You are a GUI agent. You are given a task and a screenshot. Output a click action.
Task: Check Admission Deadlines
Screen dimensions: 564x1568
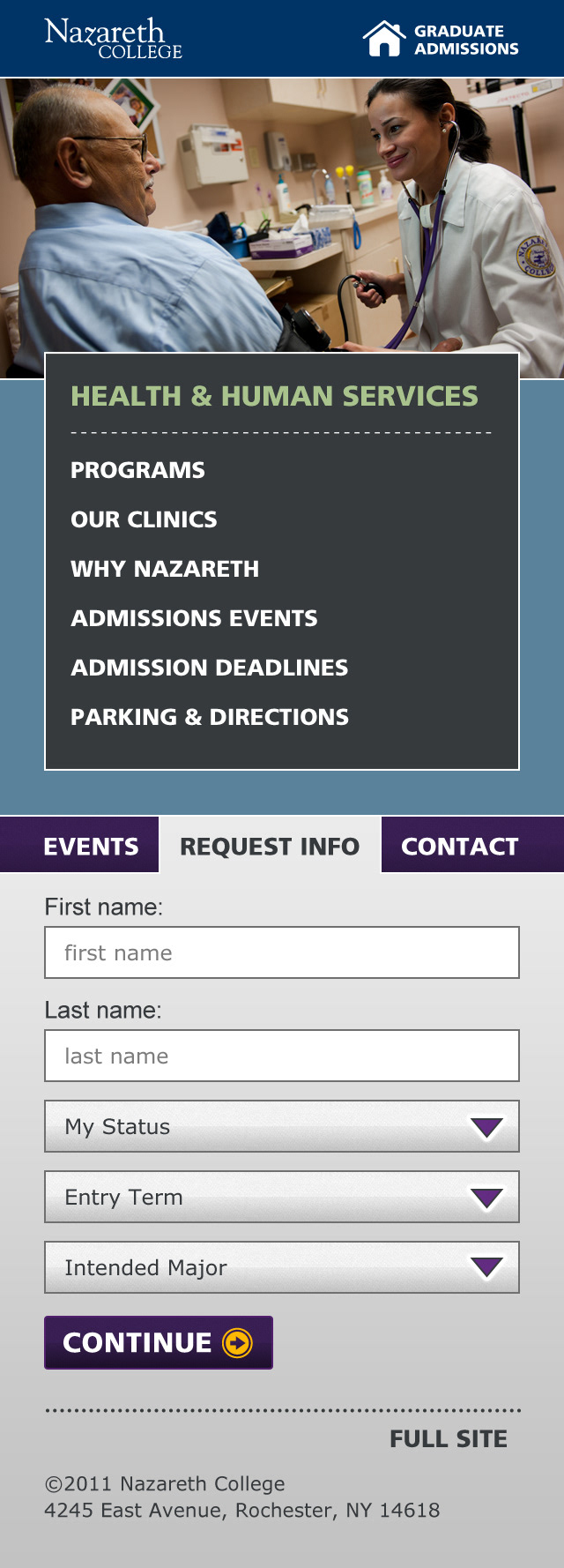(209, 668)
